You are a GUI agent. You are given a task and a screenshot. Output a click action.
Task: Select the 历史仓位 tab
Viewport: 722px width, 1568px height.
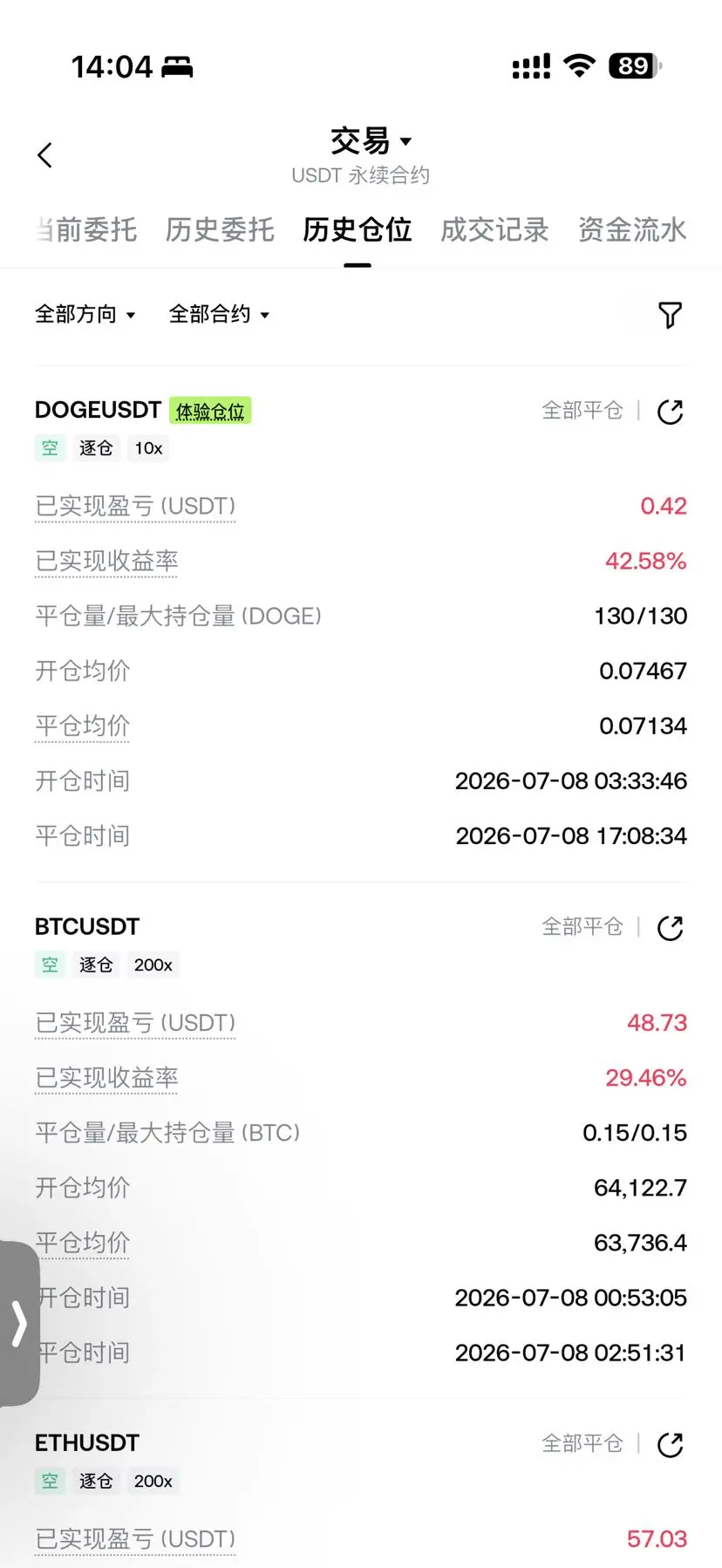click(x=358, y=229)
